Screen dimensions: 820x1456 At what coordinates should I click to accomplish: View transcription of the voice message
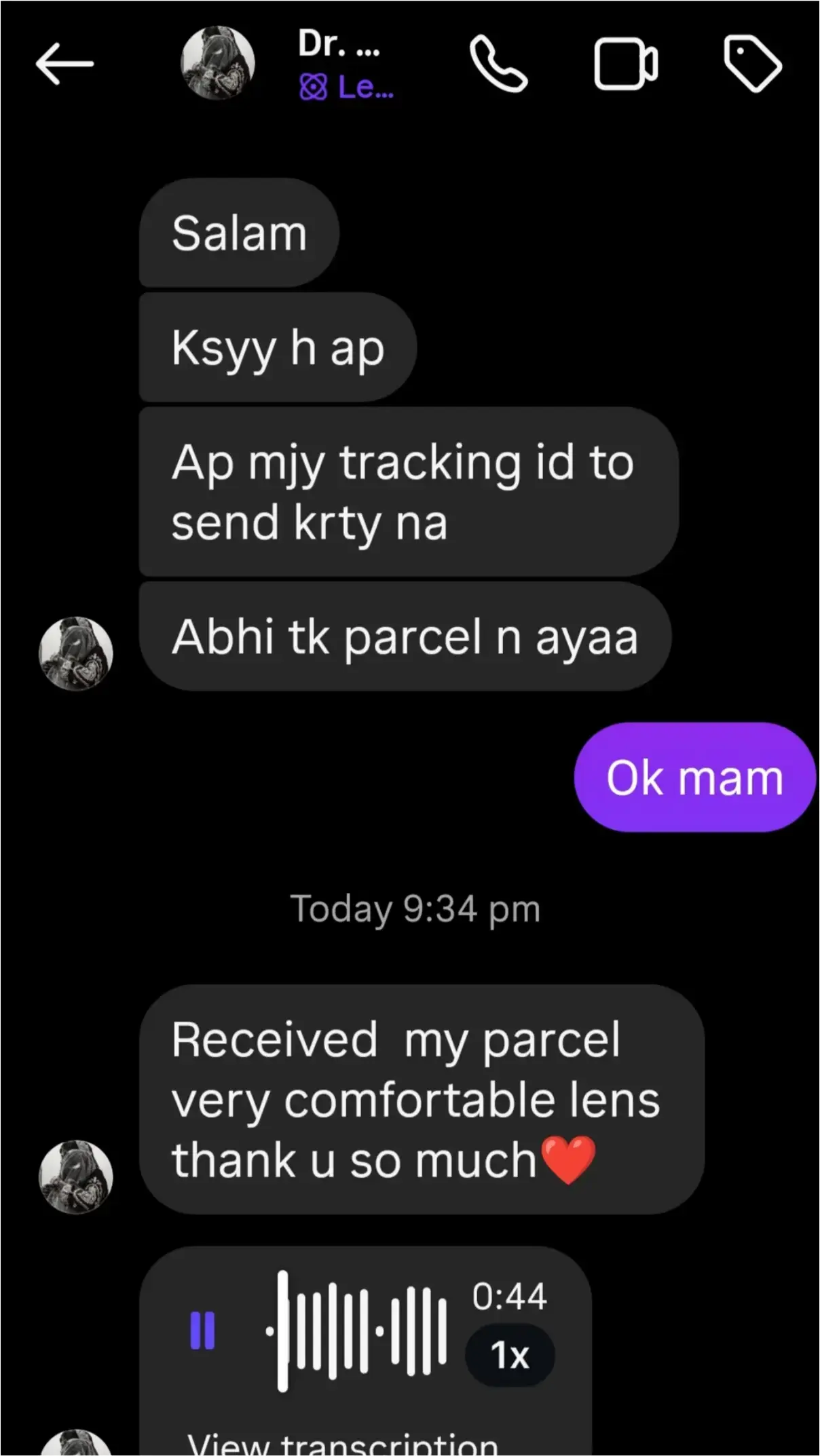(x=342, y=1442)
